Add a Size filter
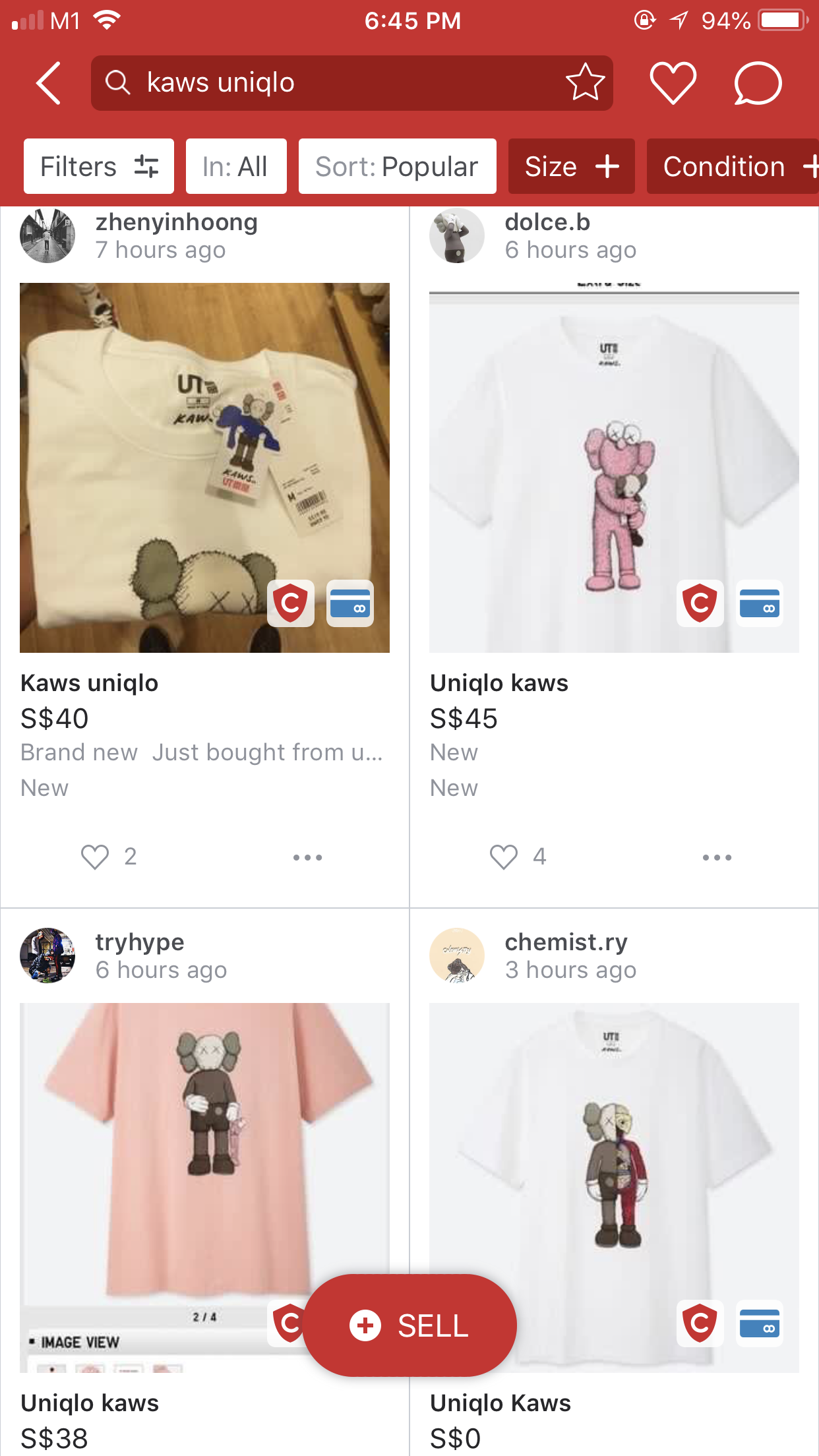 pyautogui.click(x=572, y=166)
